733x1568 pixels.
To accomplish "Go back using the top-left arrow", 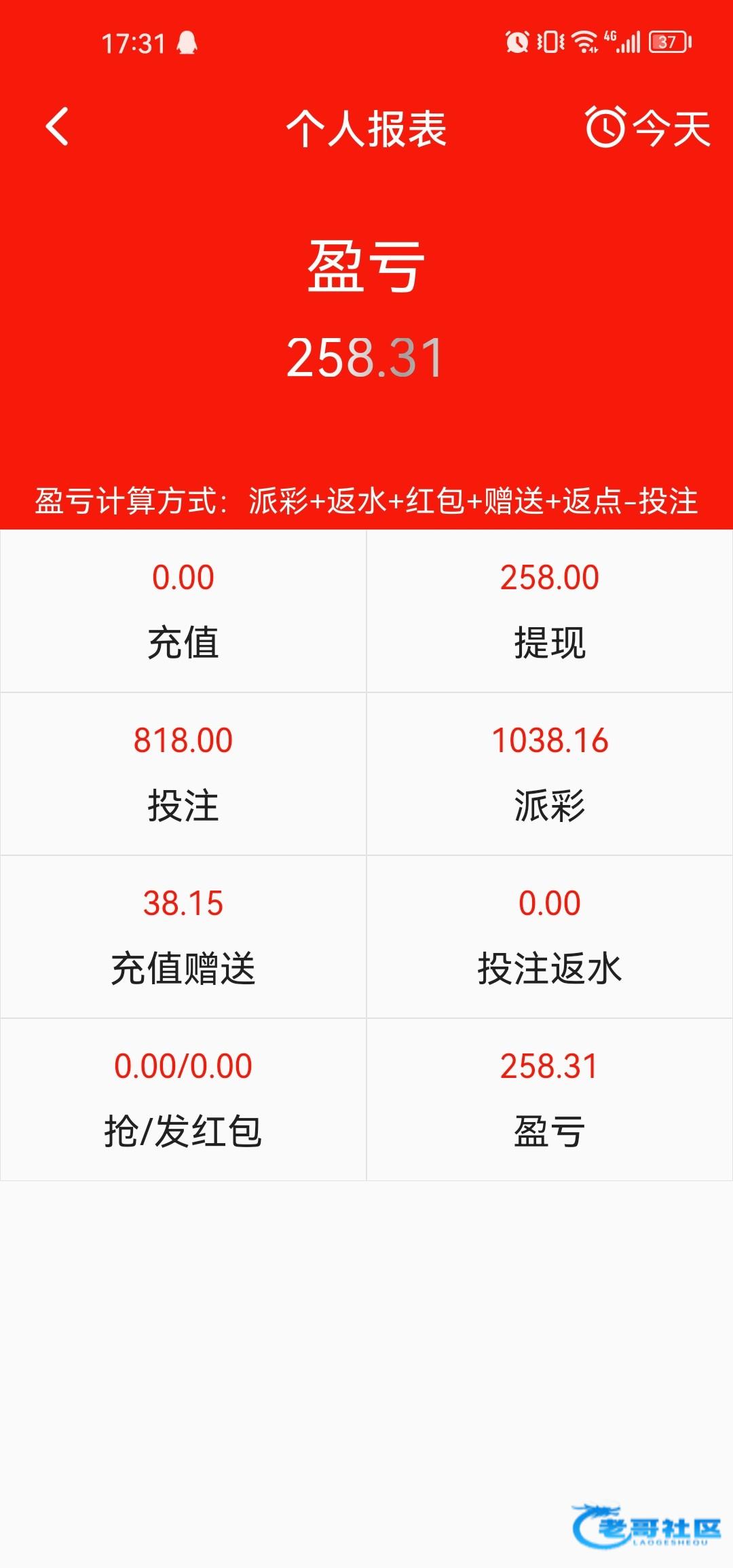I will pyautogui.click(x=58, y=127).
